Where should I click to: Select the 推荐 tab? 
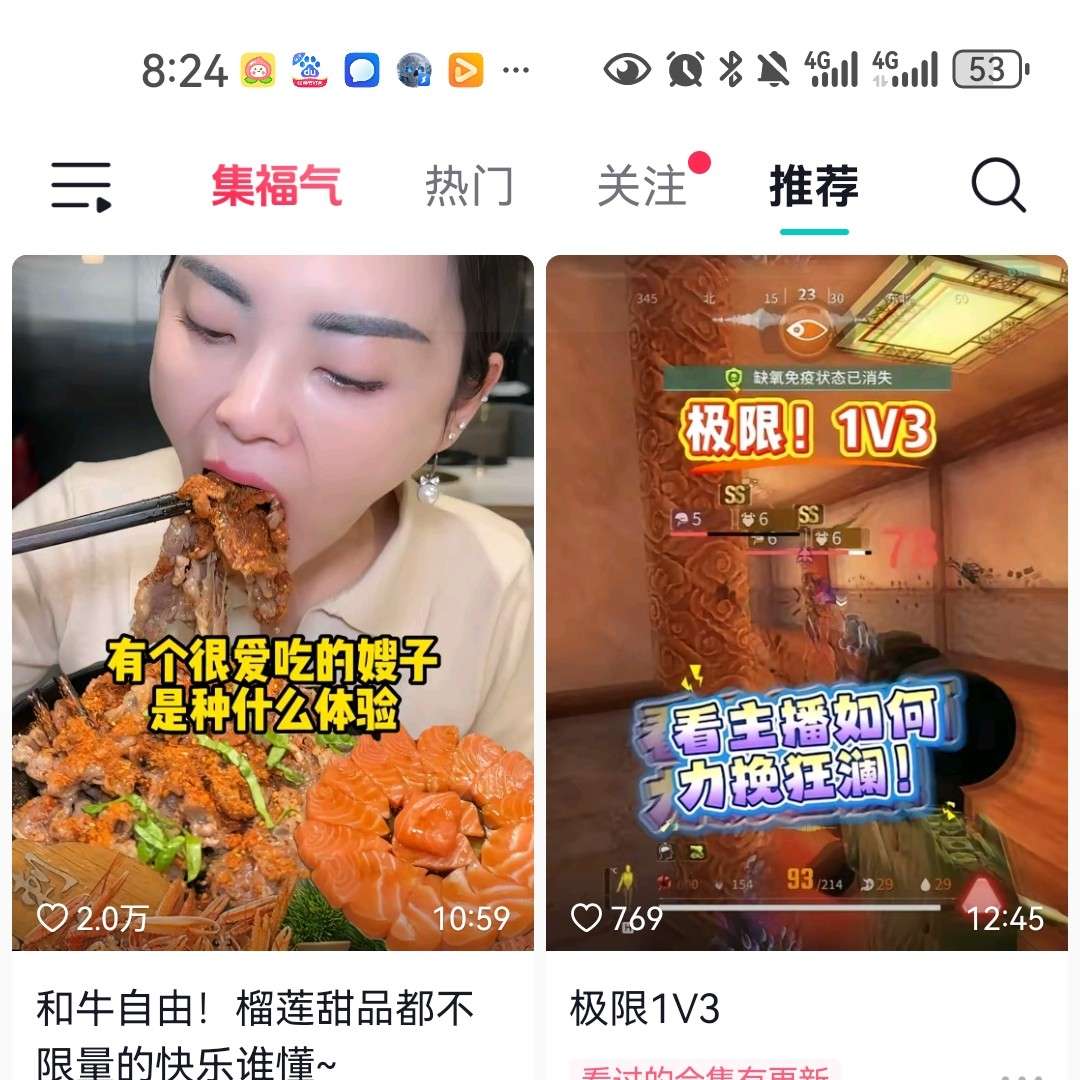point(813,187)
